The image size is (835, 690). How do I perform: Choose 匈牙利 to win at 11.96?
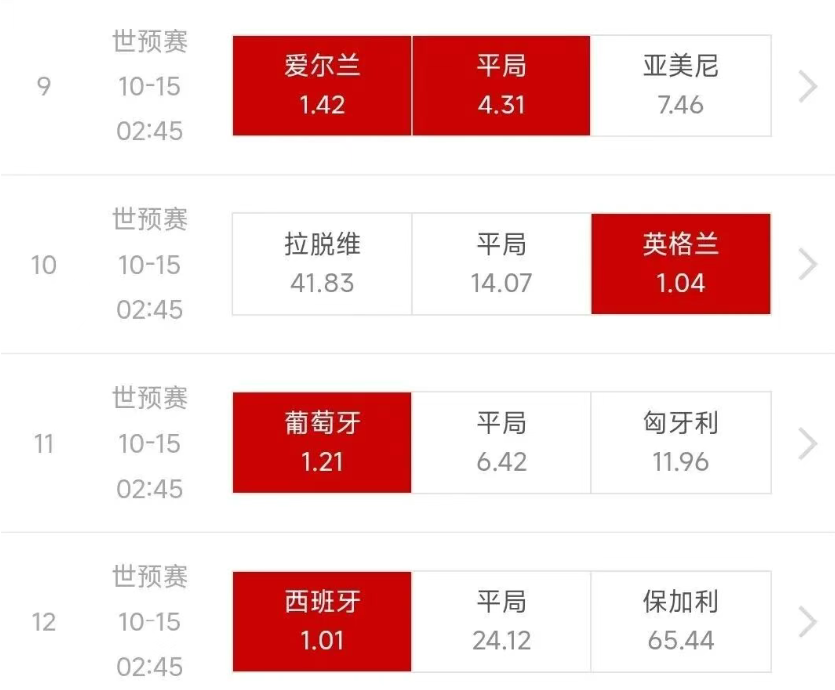pos(681,443)
